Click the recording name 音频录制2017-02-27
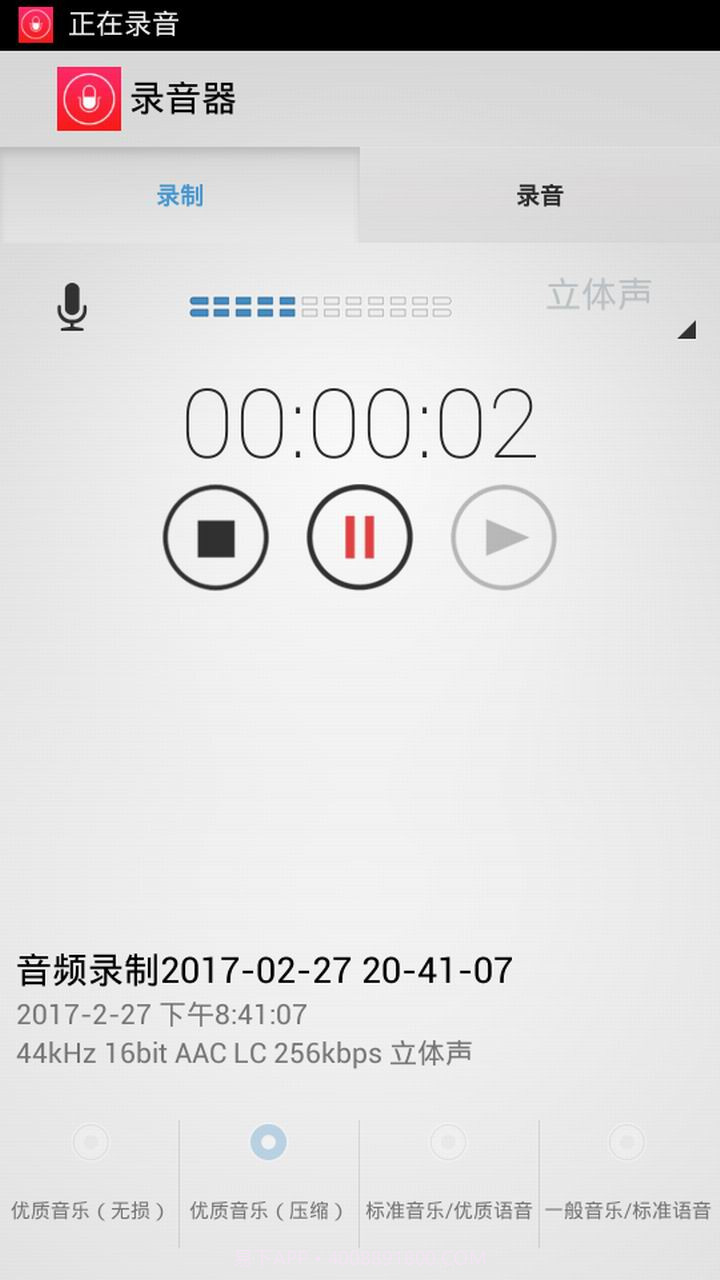Viewport: 720px width, 1280px height. [260, 969]
